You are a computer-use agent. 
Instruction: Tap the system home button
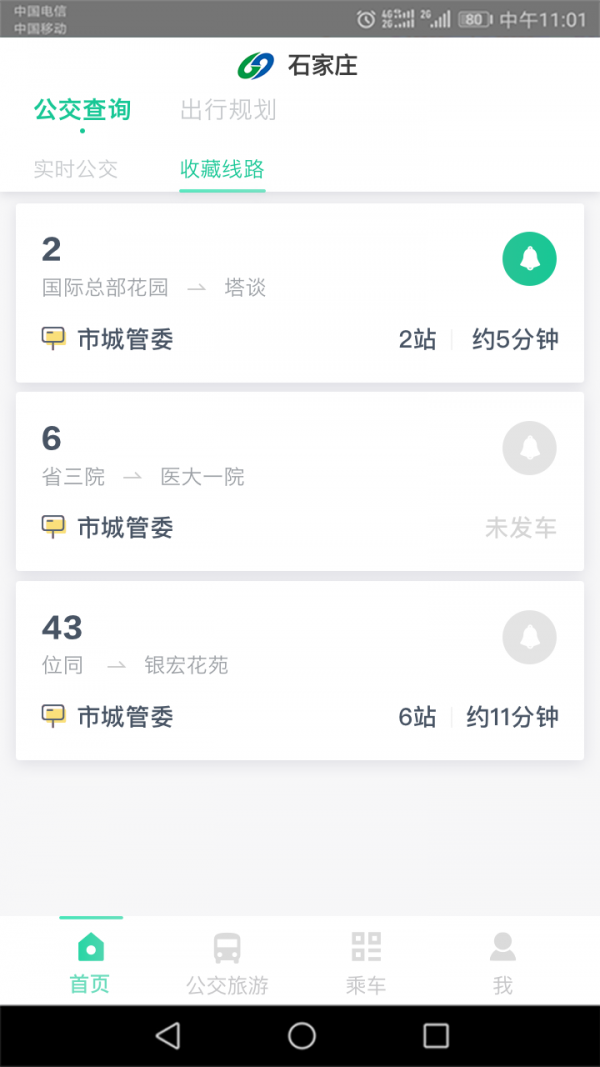tap(301, 1036)
